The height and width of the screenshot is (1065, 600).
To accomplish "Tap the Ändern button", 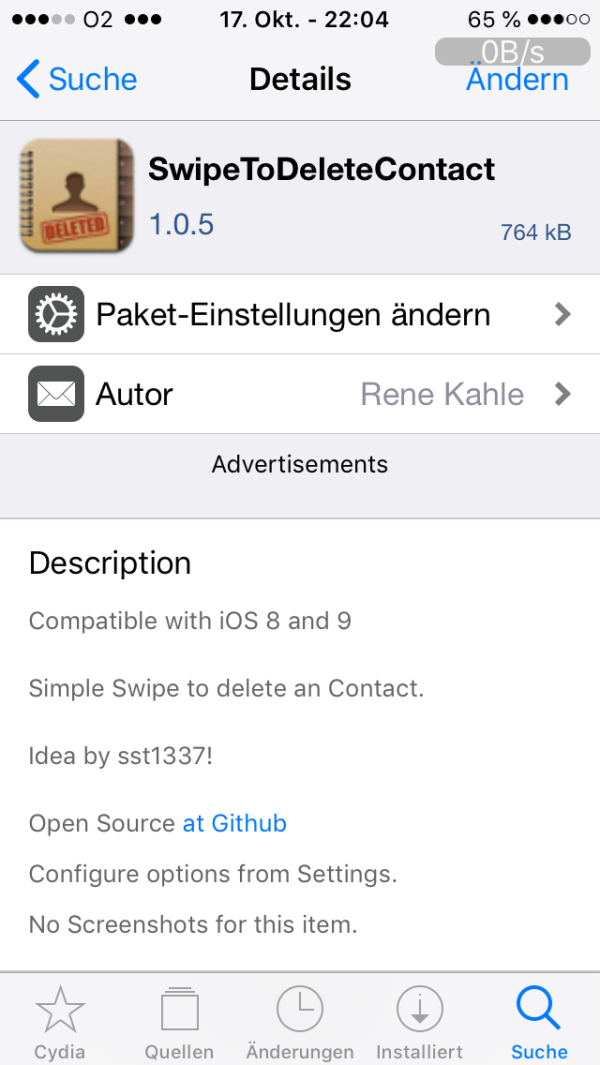I will click(517, 80).
